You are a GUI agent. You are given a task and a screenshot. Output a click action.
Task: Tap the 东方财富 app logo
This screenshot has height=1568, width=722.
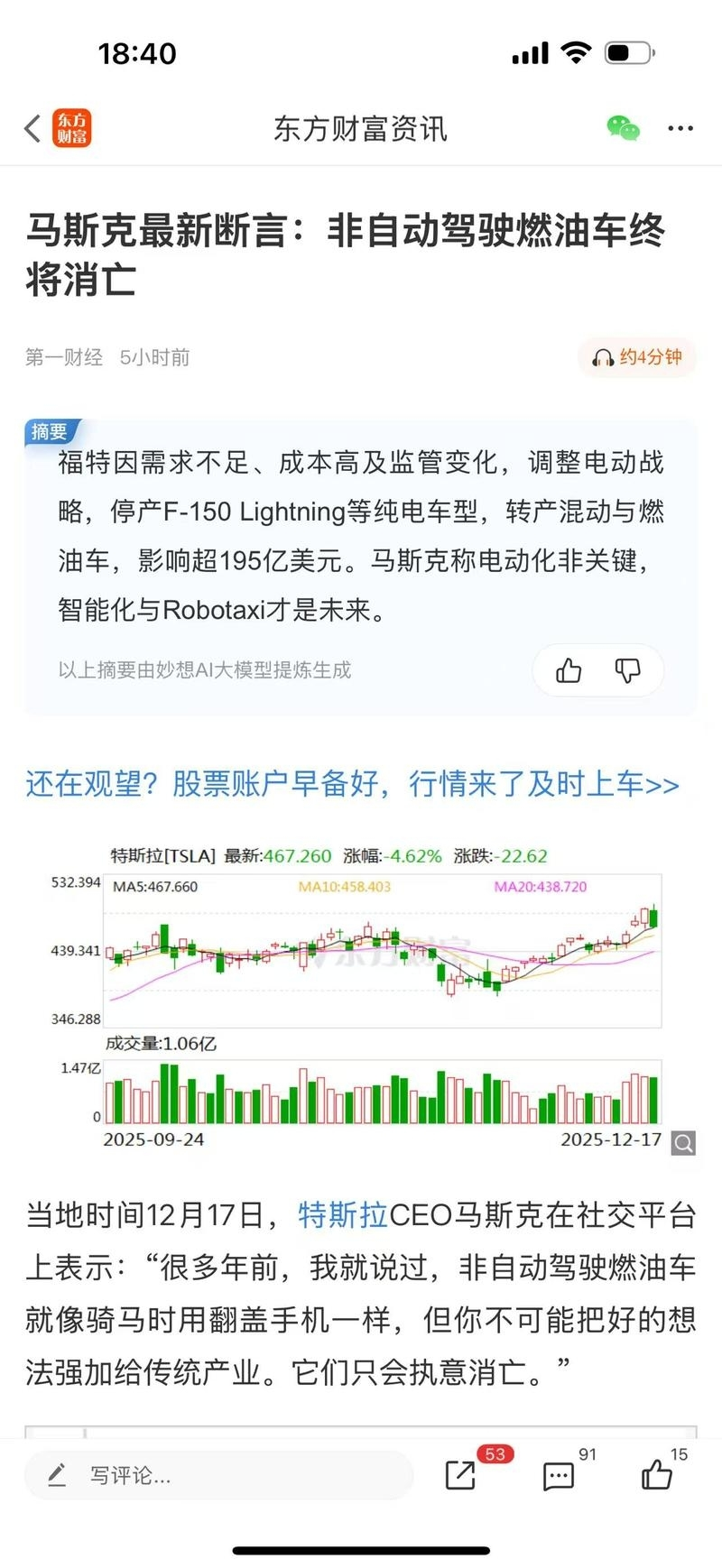pos(71,128)
